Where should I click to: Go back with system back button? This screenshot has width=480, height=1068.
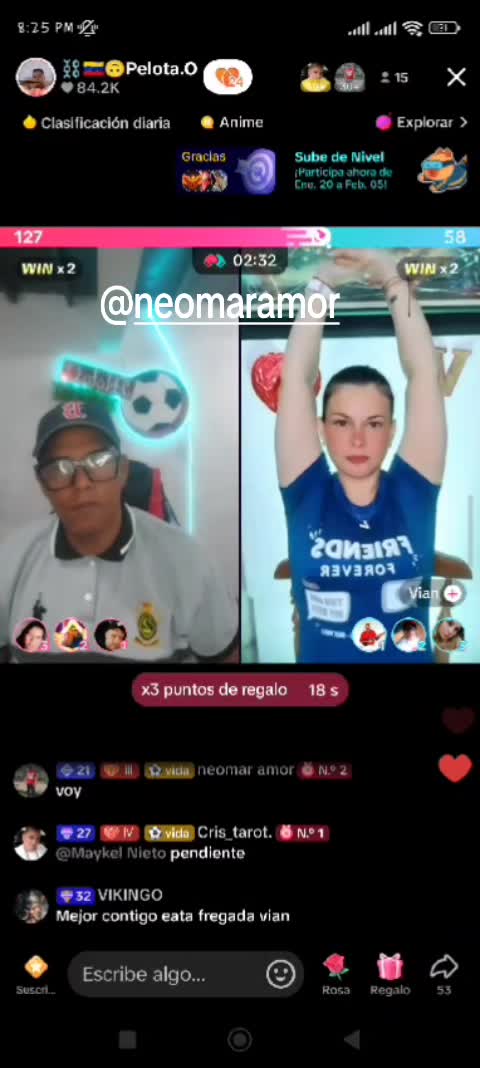[352, 1039]
